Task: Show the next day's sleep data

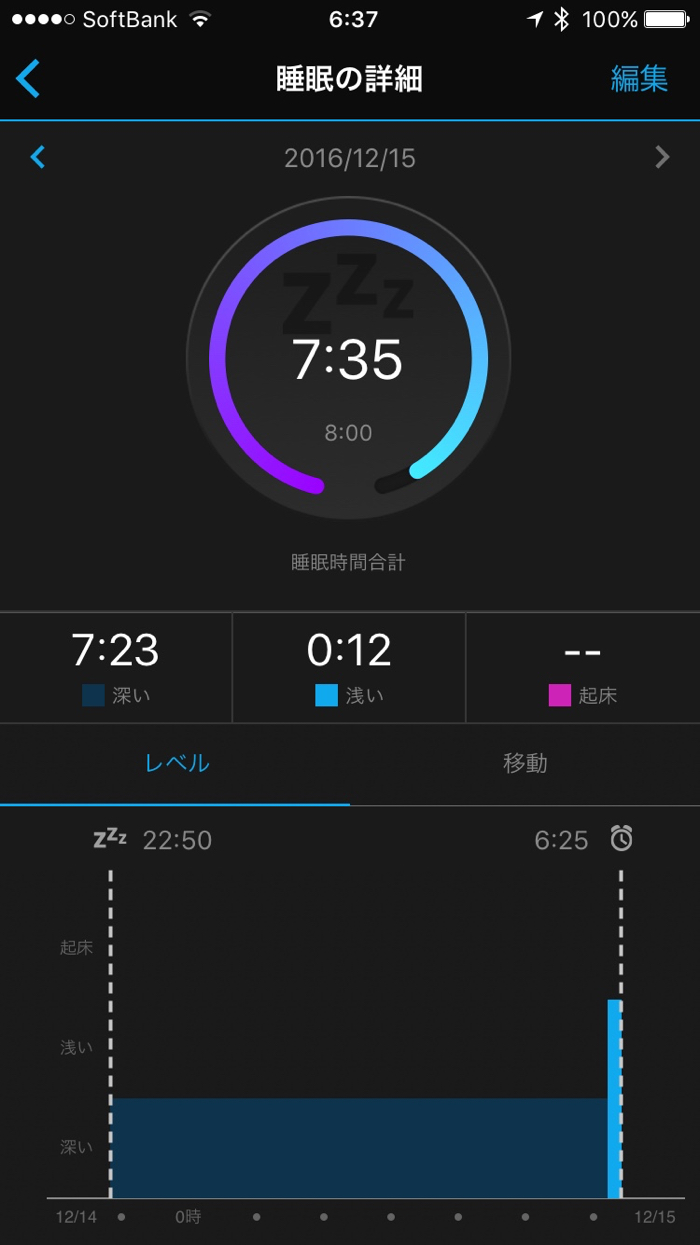Action: pyautogui.click(x=662, y=157)
